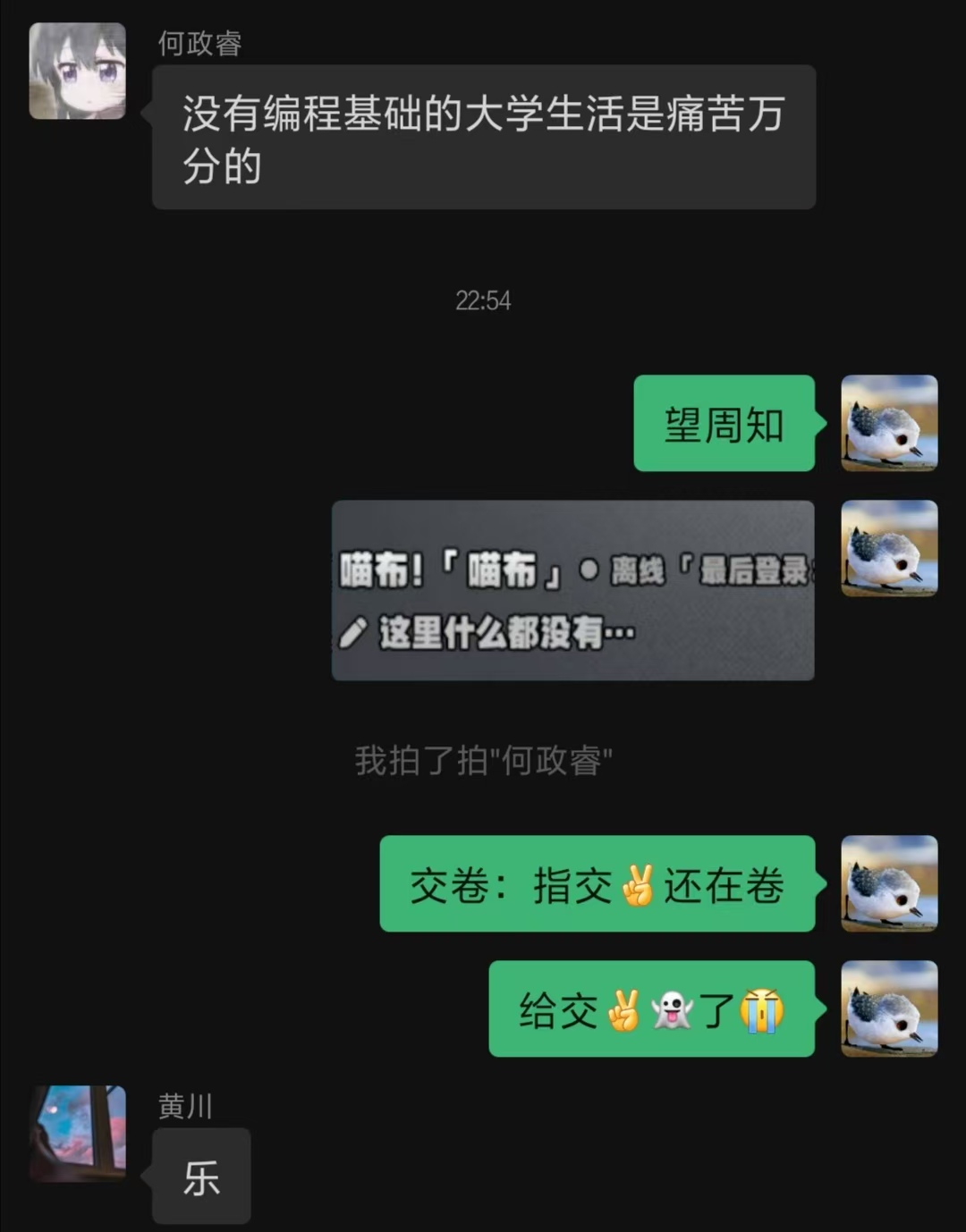Open the sent image containing 喵布 text
The height and width of the screenshot is (1232, 966).
tap(572, 590)
